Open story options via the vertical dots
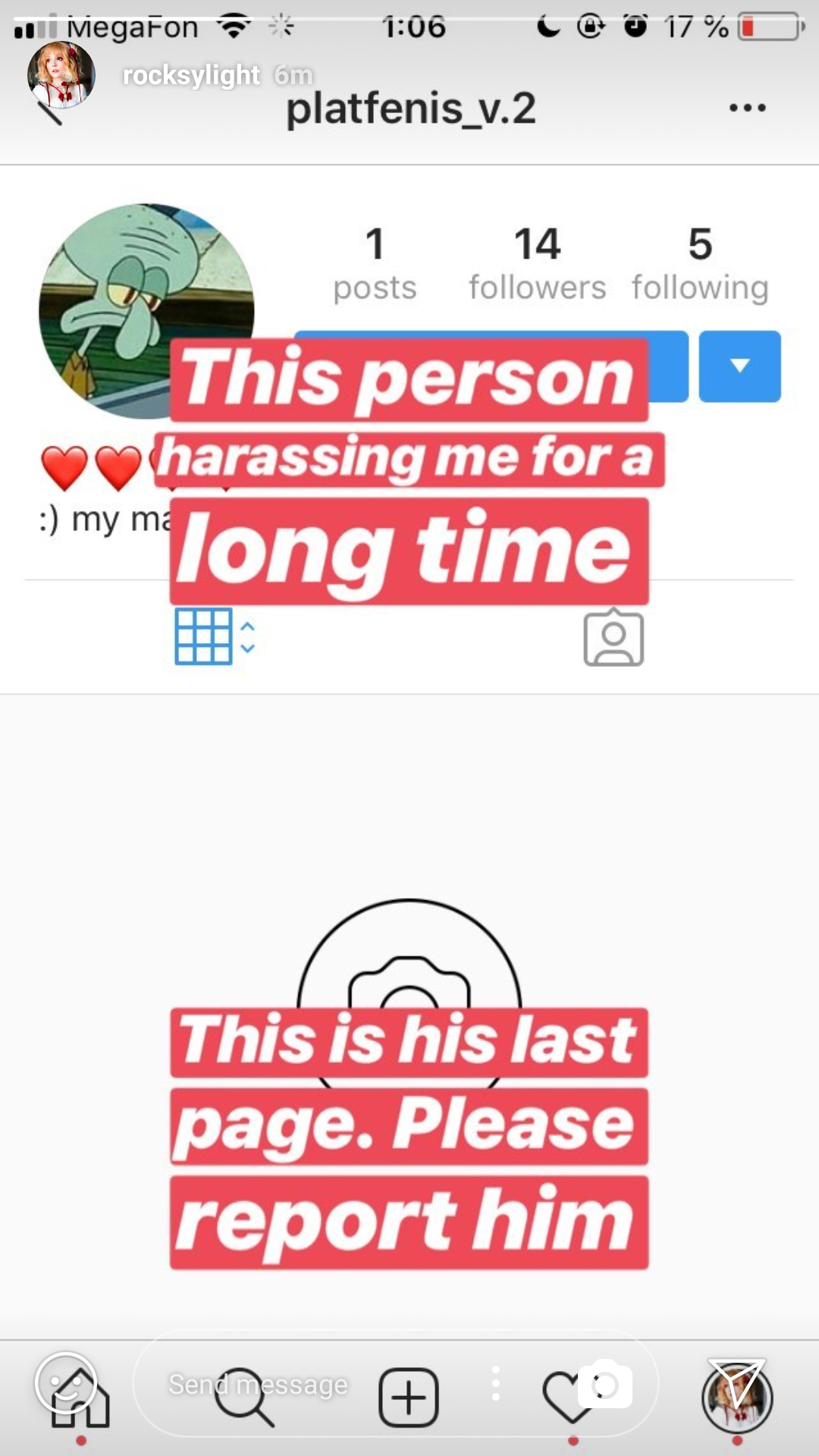The width and height of the screenshot is (819, 1456). (x=496, y=1384)
